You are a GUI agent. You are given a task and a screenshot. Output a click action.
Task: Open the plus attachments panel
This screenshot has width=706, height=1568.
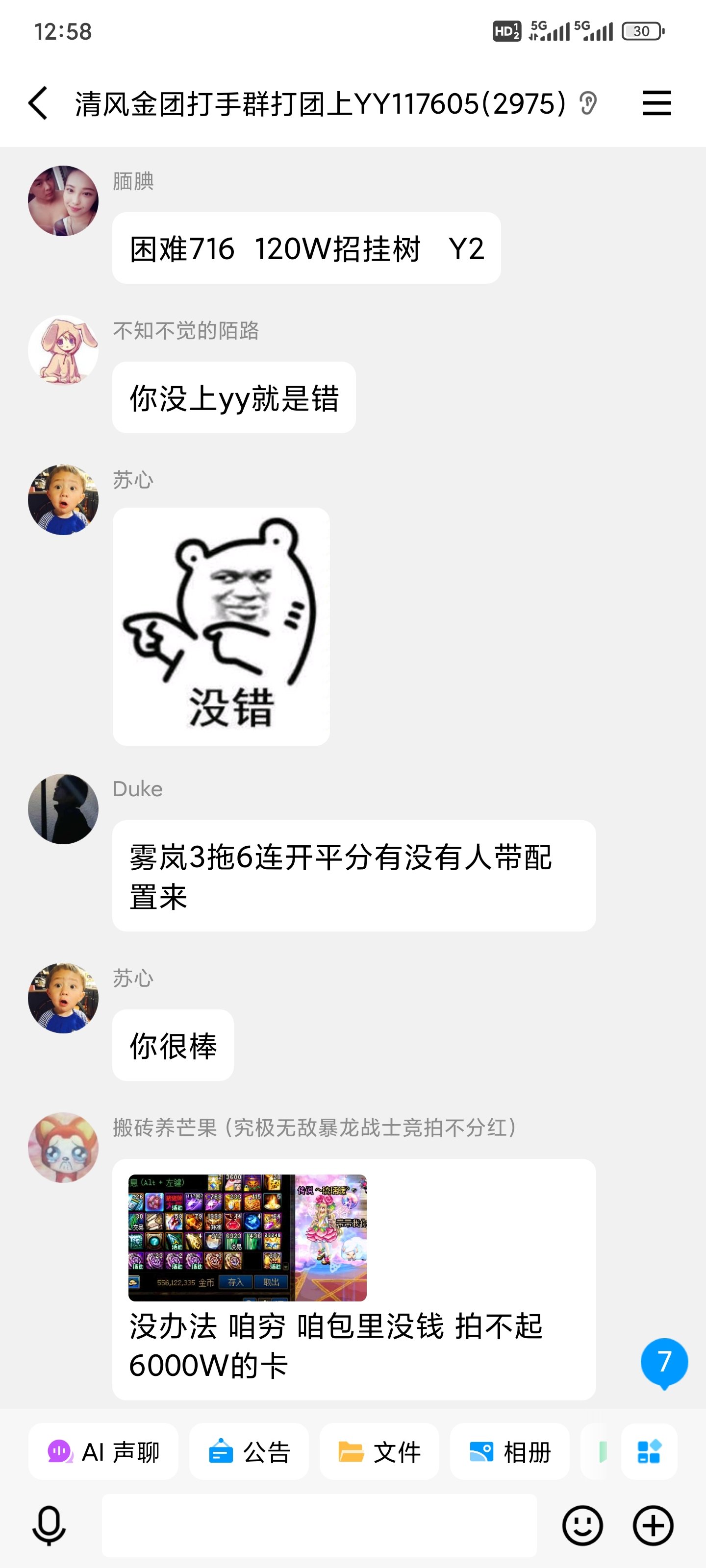pos(653,1525)
